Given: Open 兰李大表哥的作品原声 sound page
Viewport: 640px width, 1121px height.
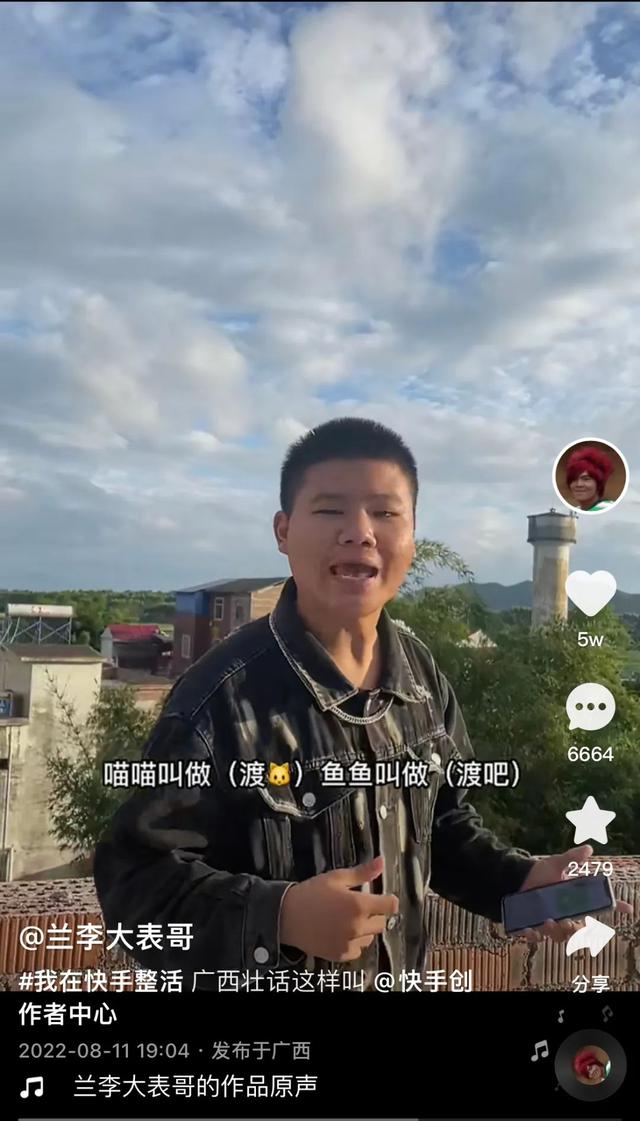Looking at the screenshot, I should tap(195, 1086).
